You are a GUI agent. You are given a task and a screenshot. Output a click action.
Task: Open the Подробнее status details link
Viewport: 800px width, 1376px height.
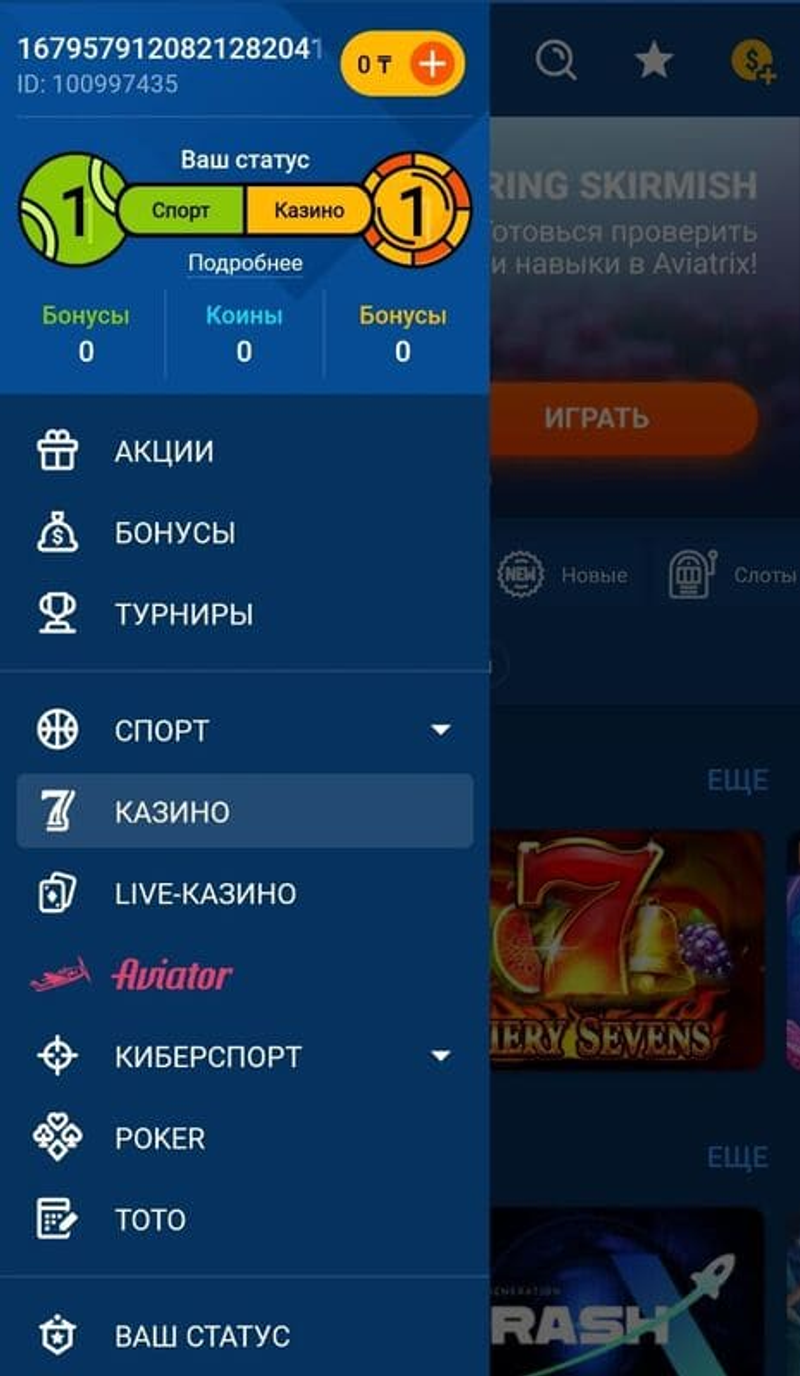(x=245, y=264)
